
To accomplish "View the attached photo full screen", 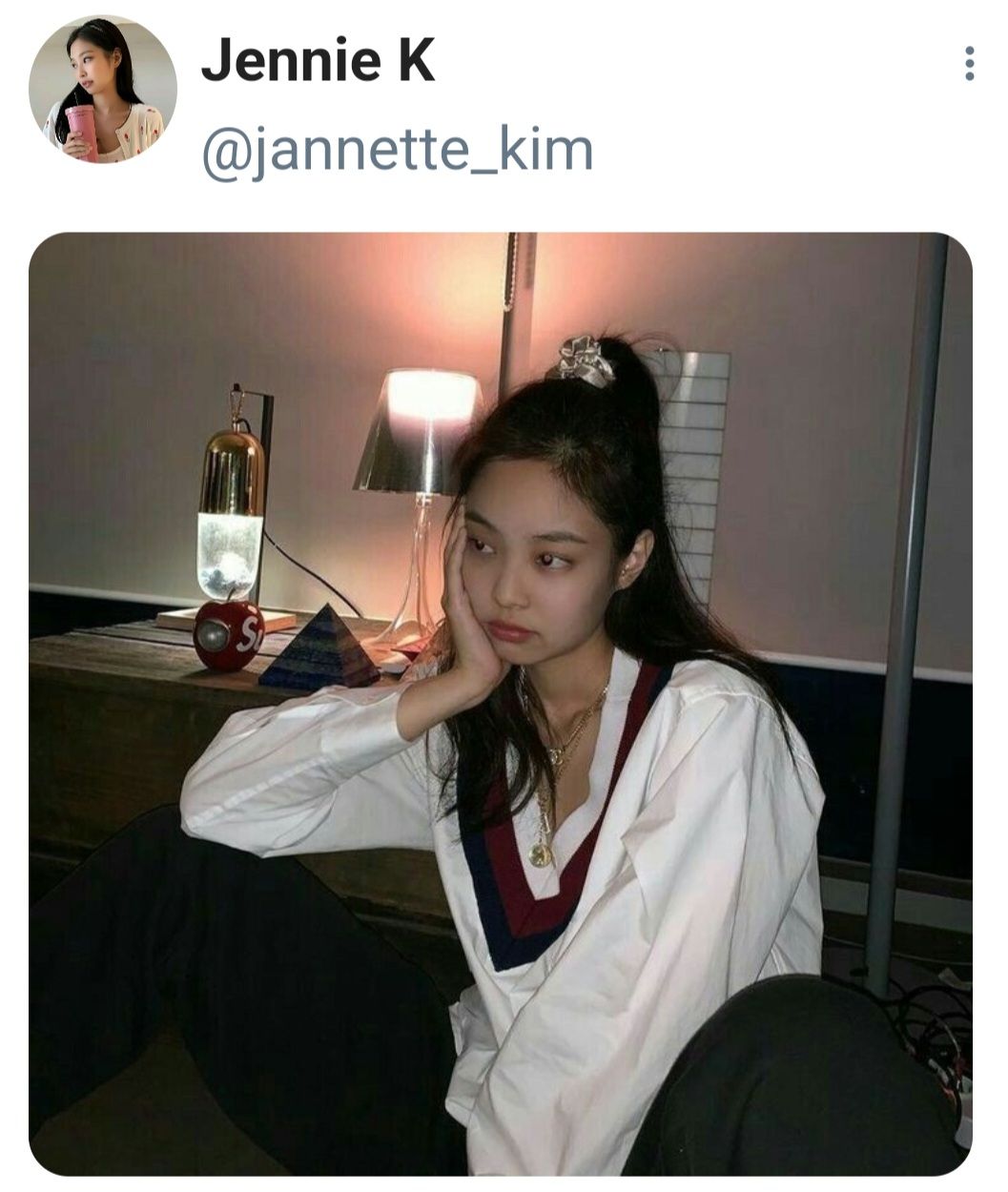I will pos(500,703).
